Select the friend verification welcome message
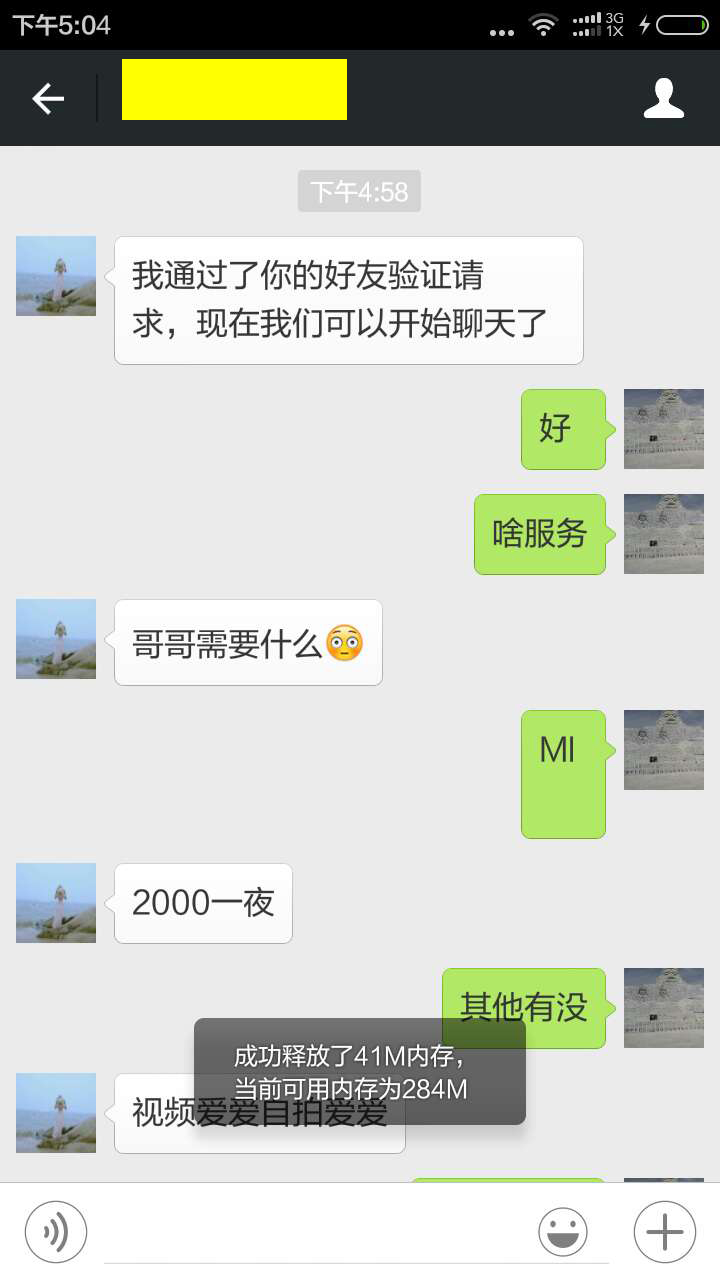Viewport: 720px width, 1280px height. [348, 298]
